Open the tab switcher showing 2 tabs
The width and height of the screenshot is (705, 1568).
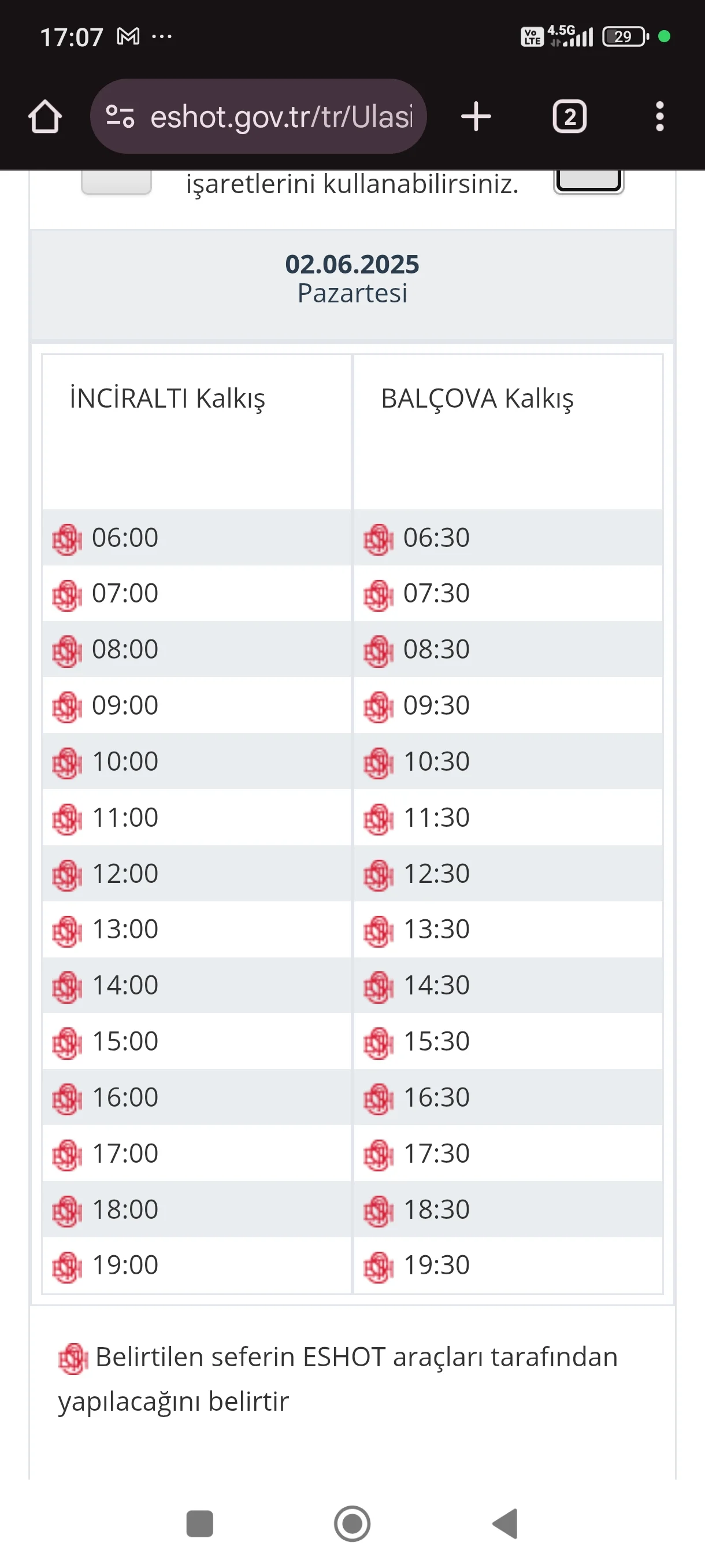tap(569, 116)
